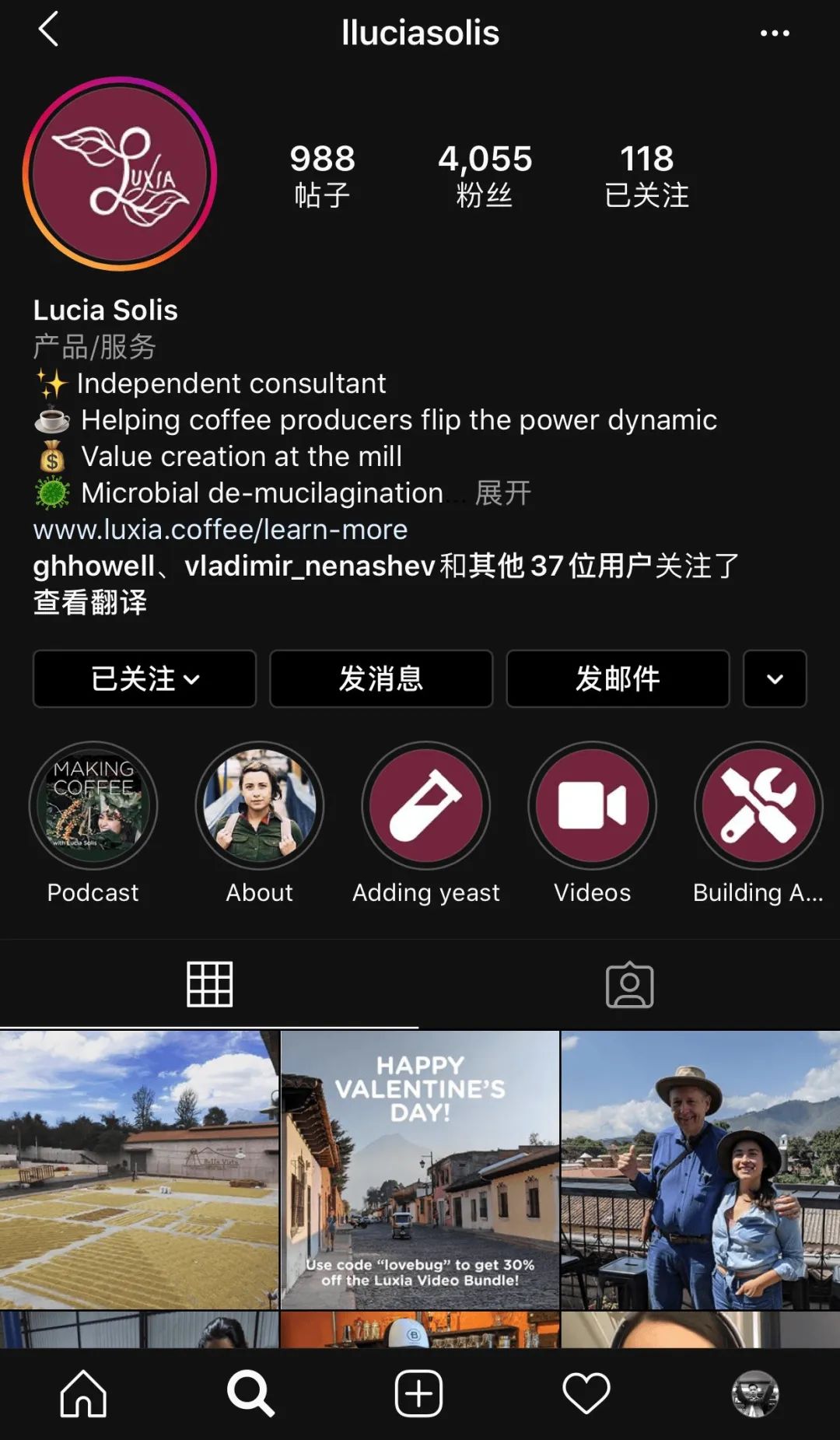Open the www.luxia.coffee/learn-more link
840x1440 pixels.
click(x=220, y=530)
